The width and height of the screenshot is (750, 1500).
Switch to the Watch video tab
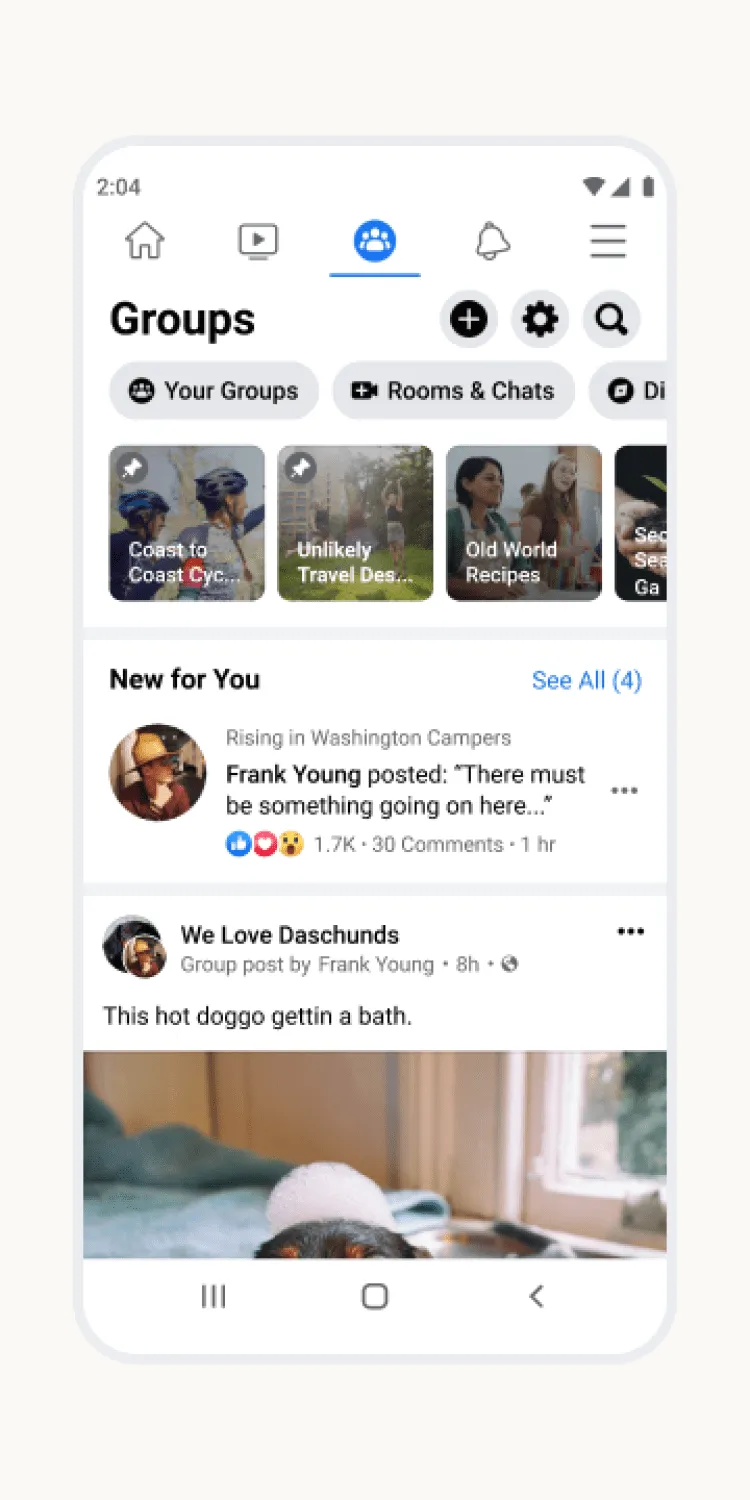(x=258, y=241)
